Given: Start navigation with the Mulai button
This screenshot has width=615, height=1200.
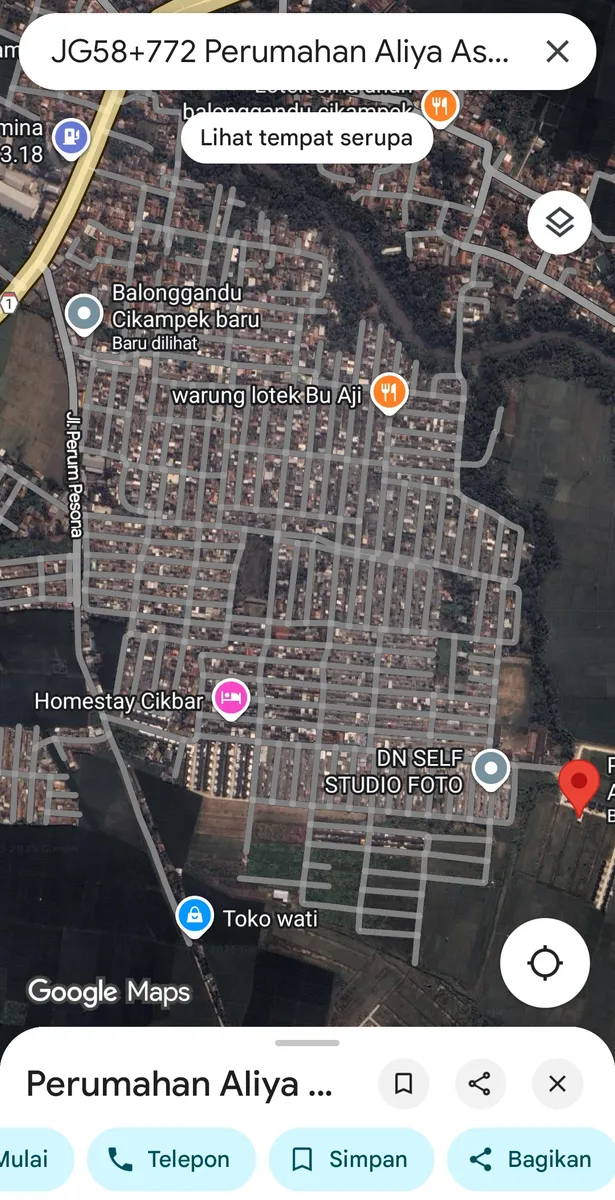Looking at the screenshot, I should [30, 1160].
